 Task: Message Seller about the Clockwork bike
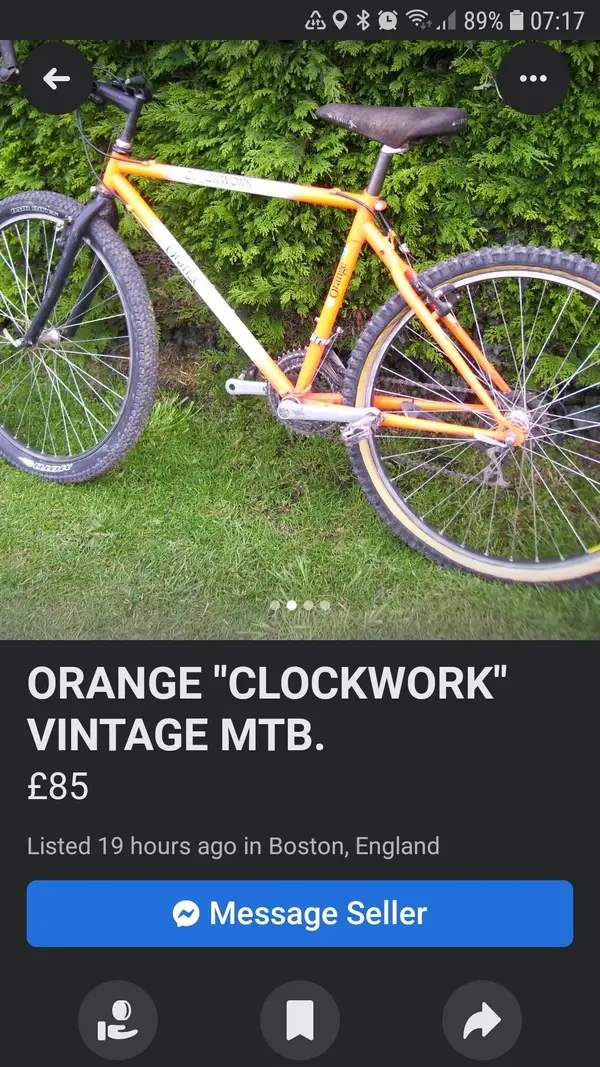point(300,913)
